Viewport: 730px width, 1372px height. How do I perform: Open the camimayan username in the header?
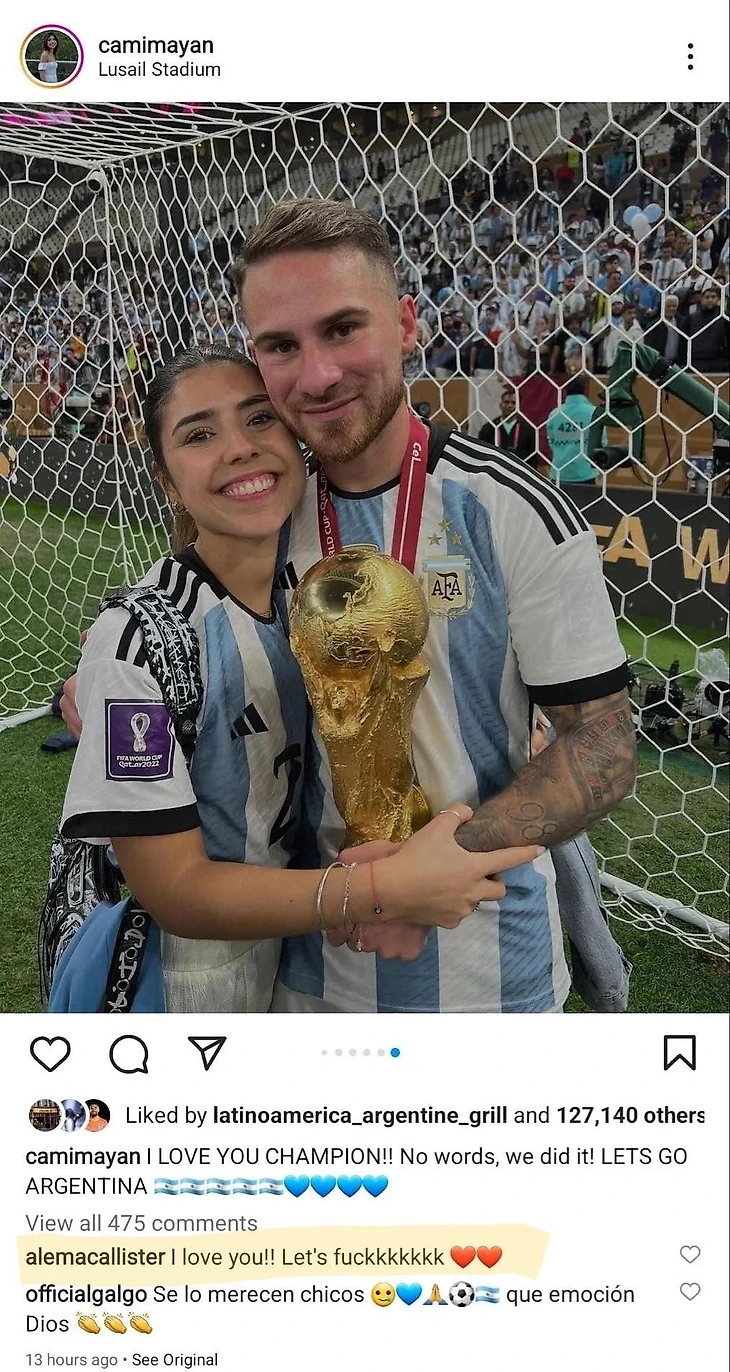point(156,45)
